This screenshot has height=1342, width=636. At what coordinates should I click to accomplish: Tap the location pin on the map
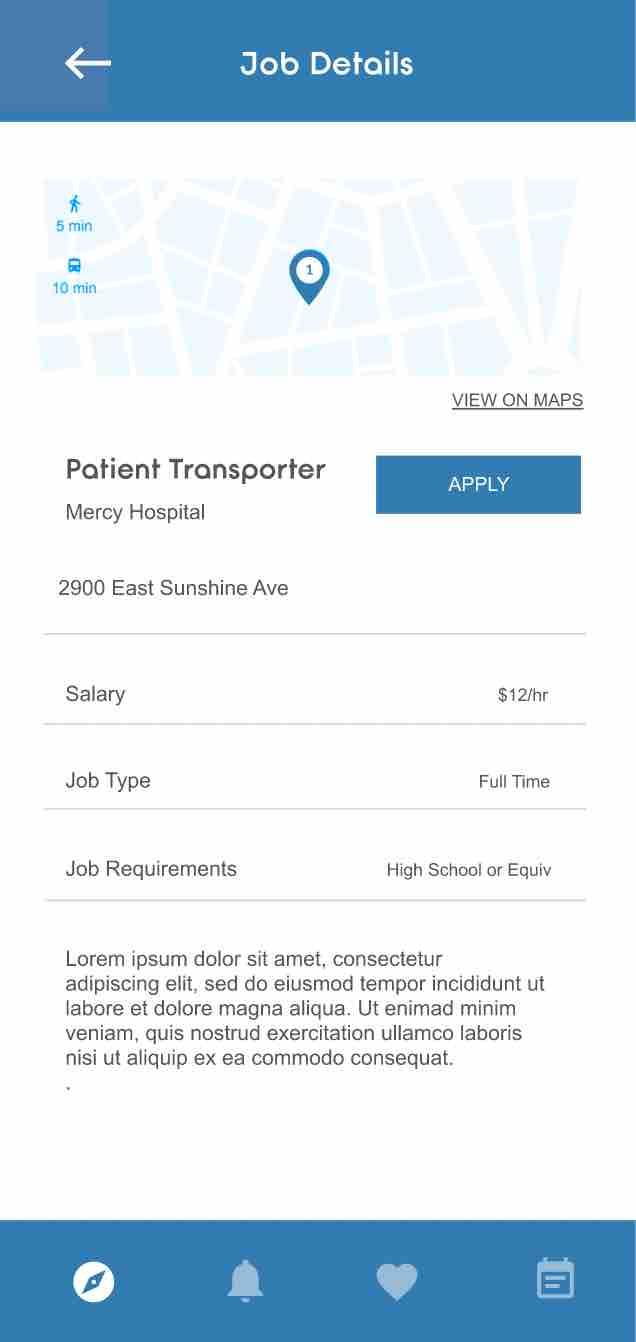[309, 275]
